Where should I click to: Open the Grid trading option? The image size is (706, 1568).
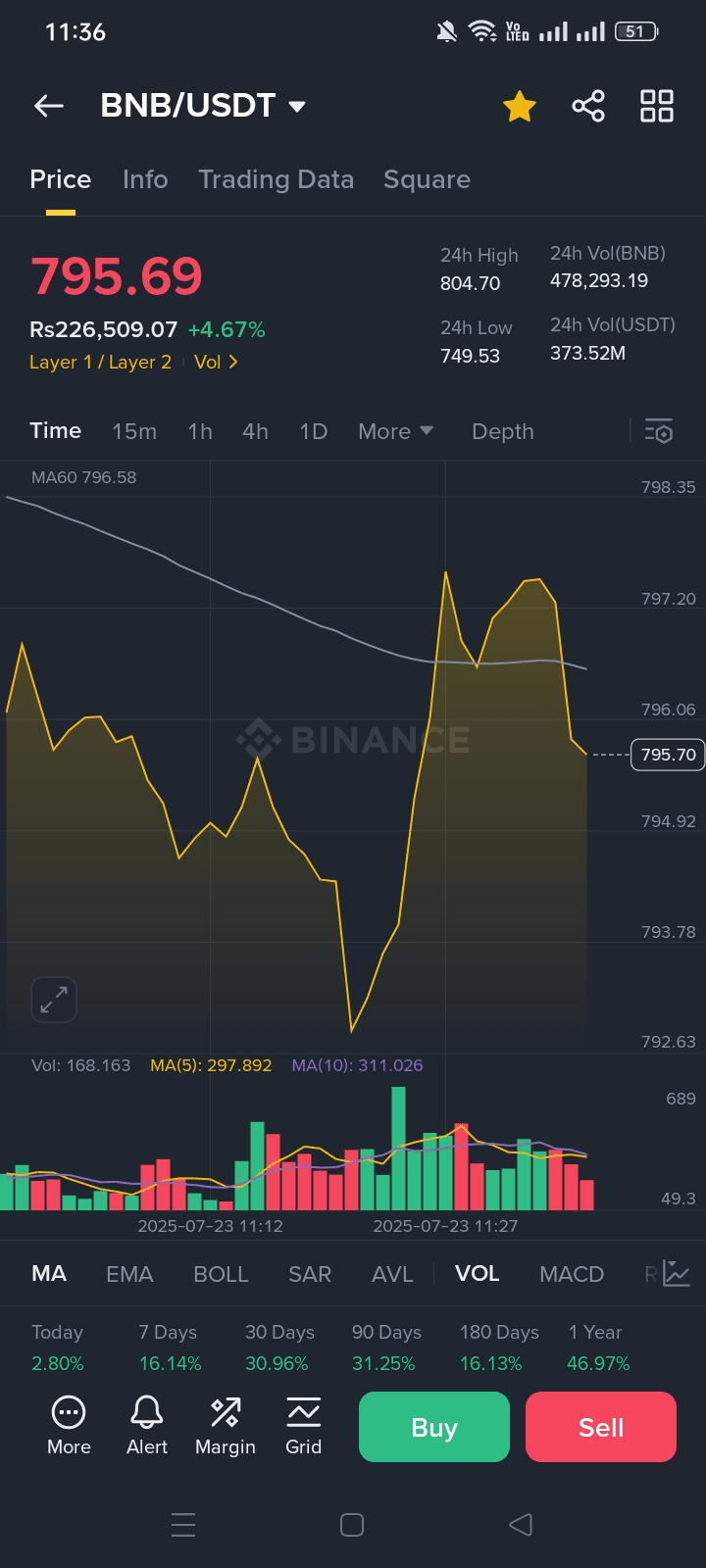click(304, 1426)
